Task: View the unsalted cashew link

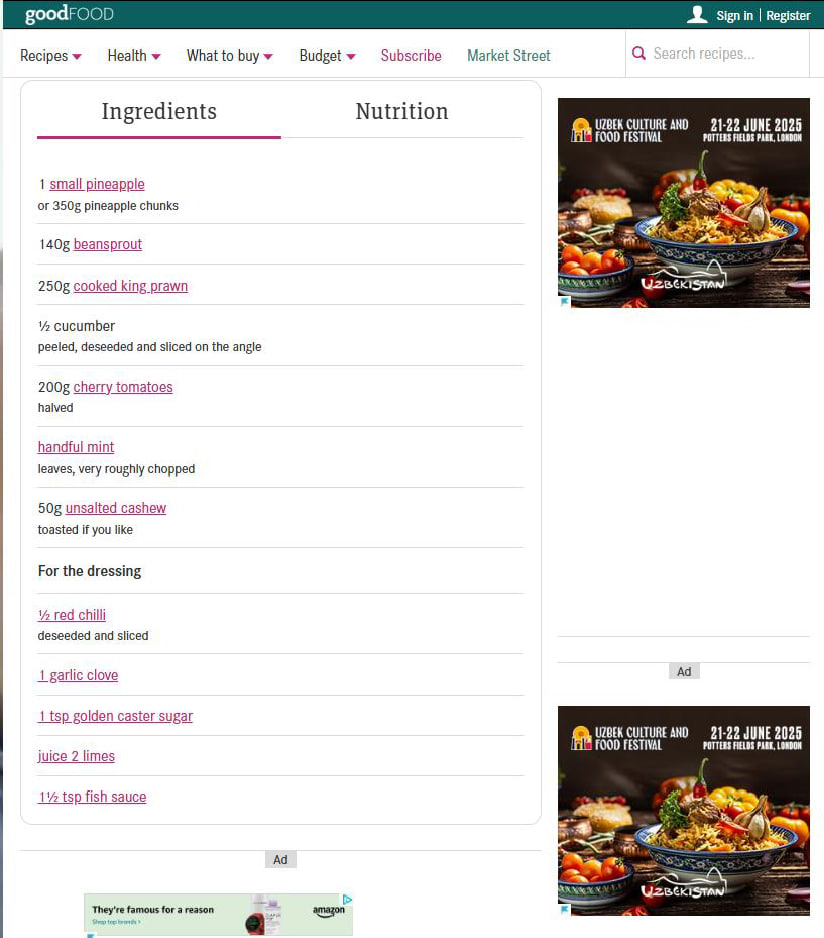Action: pyautogui.click(x=115, y=508)
